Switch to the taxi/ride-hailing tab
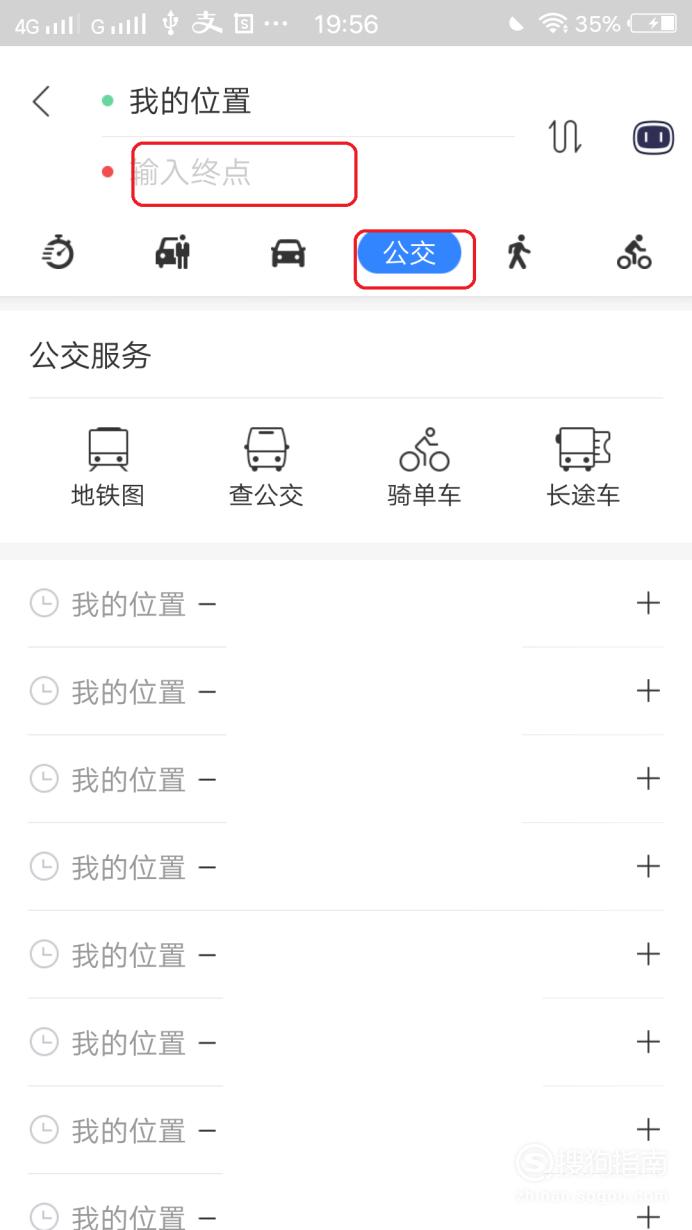The width and height of the screenshot is (692, 1230). click(173, 253)
